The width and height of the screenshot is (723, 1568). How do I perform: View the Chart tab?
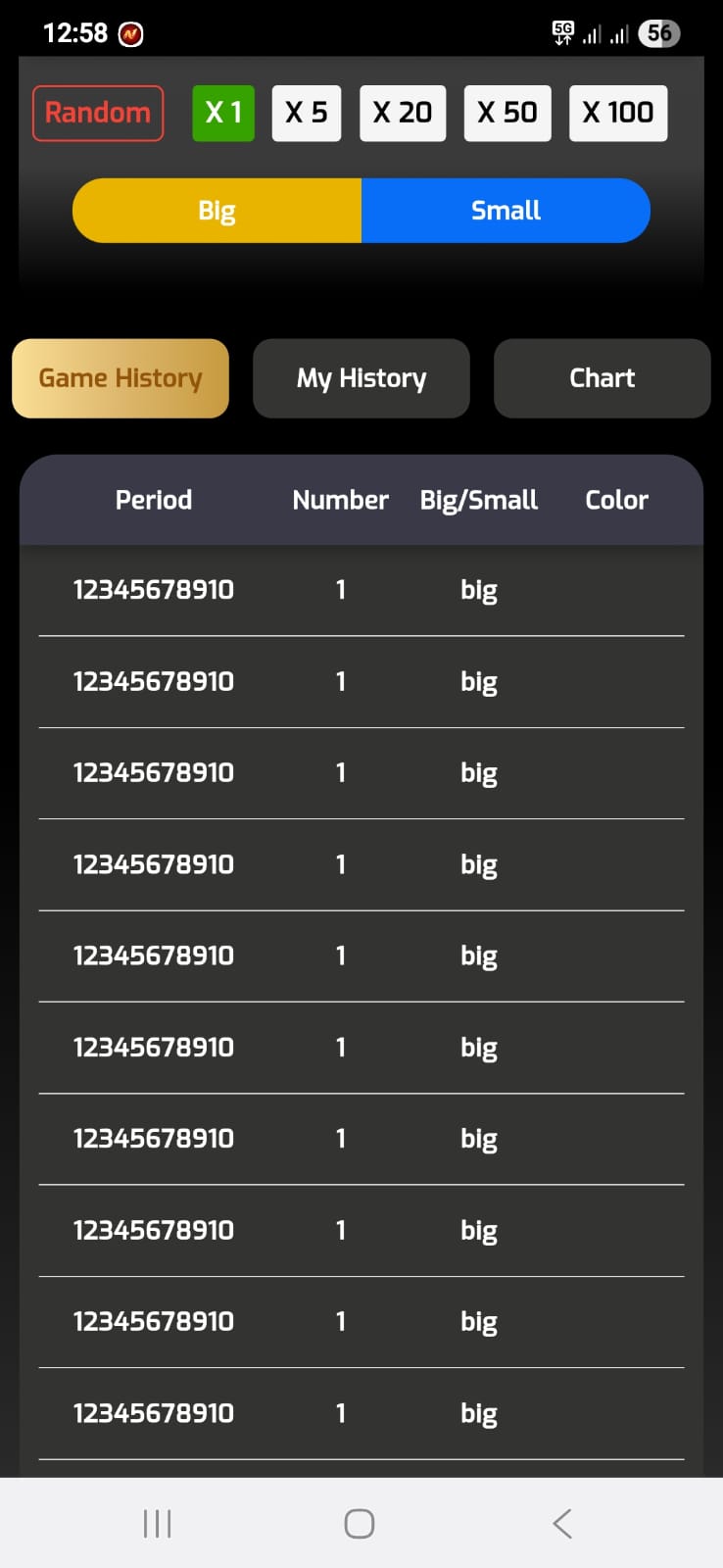click(x=602, y=378)
